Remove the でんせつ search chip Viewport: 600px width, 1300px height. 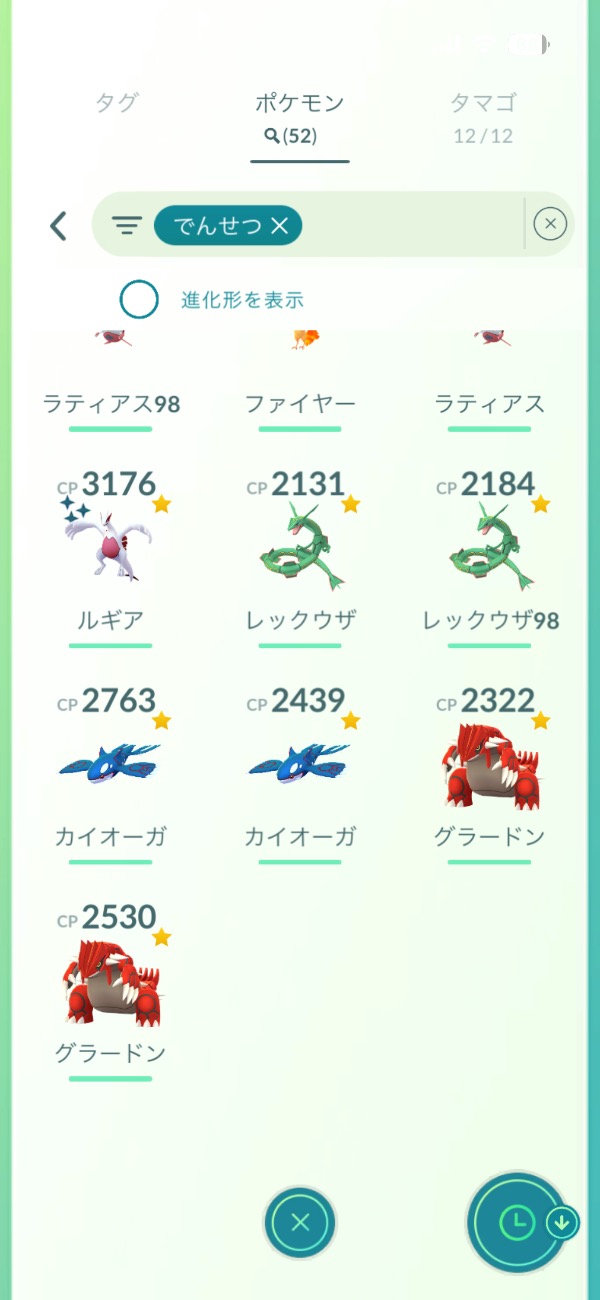[x=280, y=227]
